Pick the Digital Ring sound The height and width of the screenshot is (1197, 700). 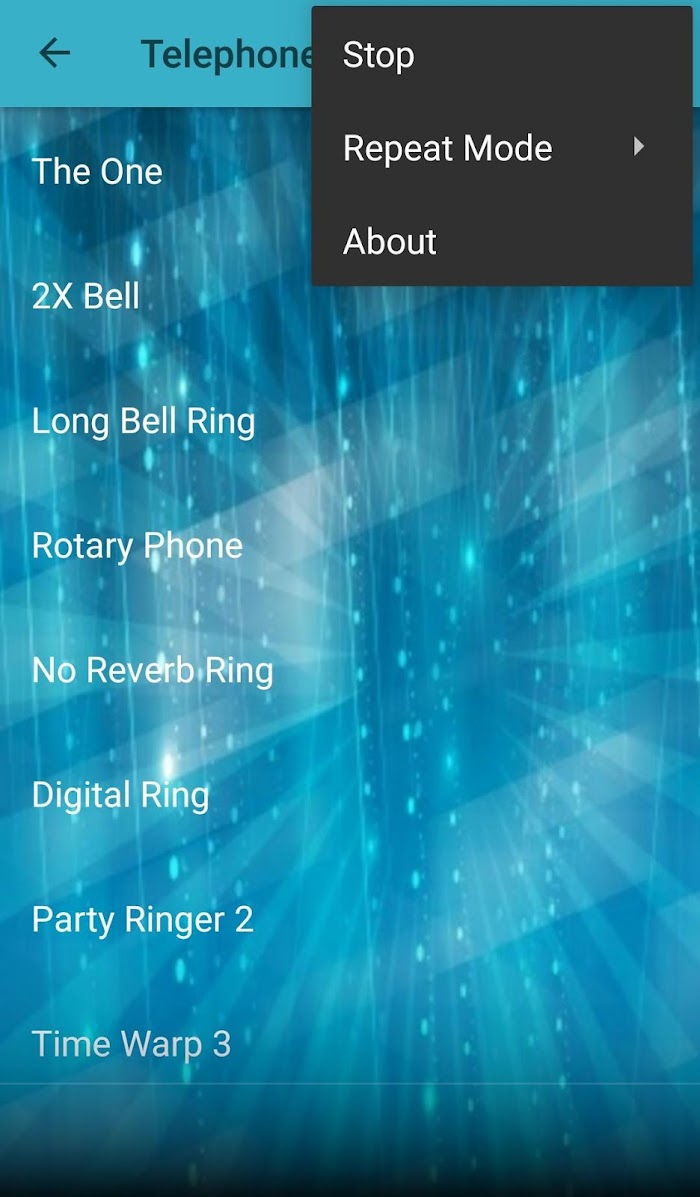pyautogui.click(x=120, y=795)
